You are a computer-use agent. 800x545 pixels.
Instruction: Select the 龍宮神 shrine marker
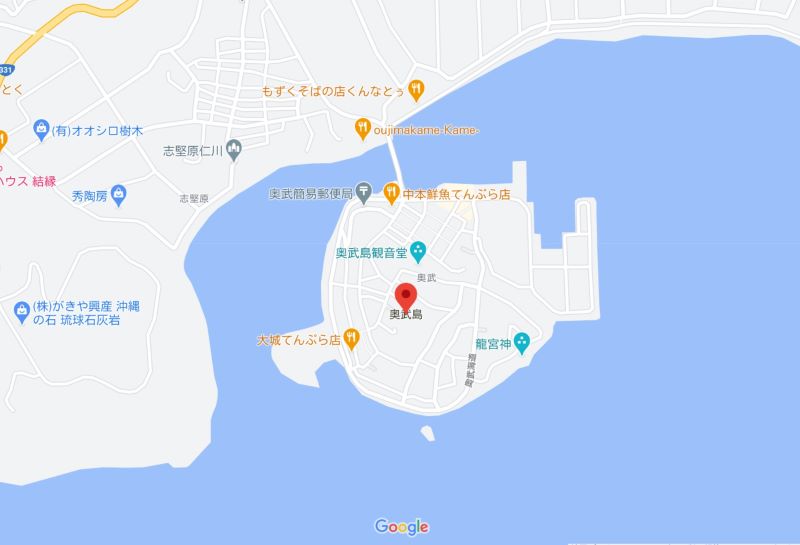pos(521,340)
